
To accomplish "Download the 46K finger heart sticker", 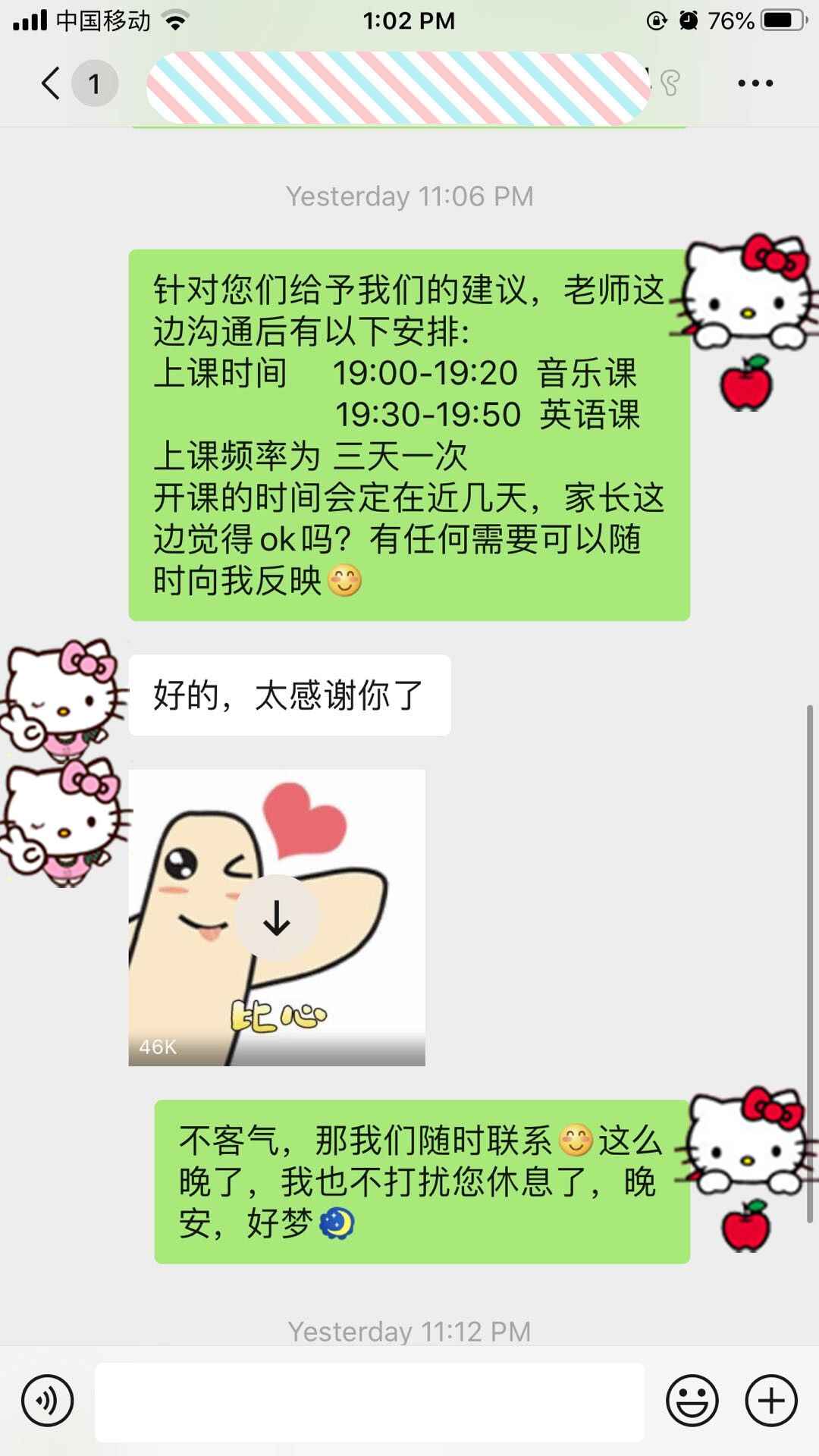I will point(277,918).
